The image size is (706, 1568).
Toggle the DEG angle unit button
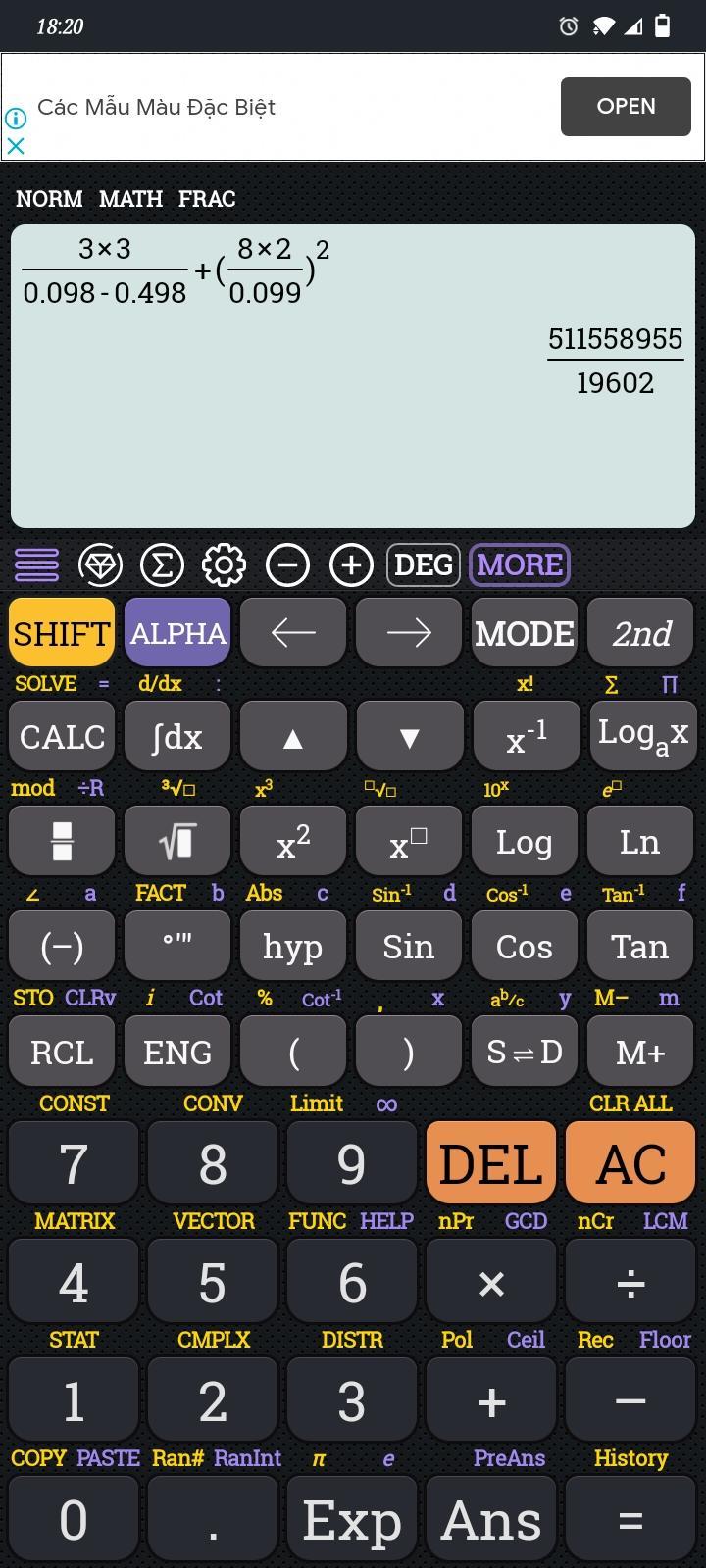[423, 564]
